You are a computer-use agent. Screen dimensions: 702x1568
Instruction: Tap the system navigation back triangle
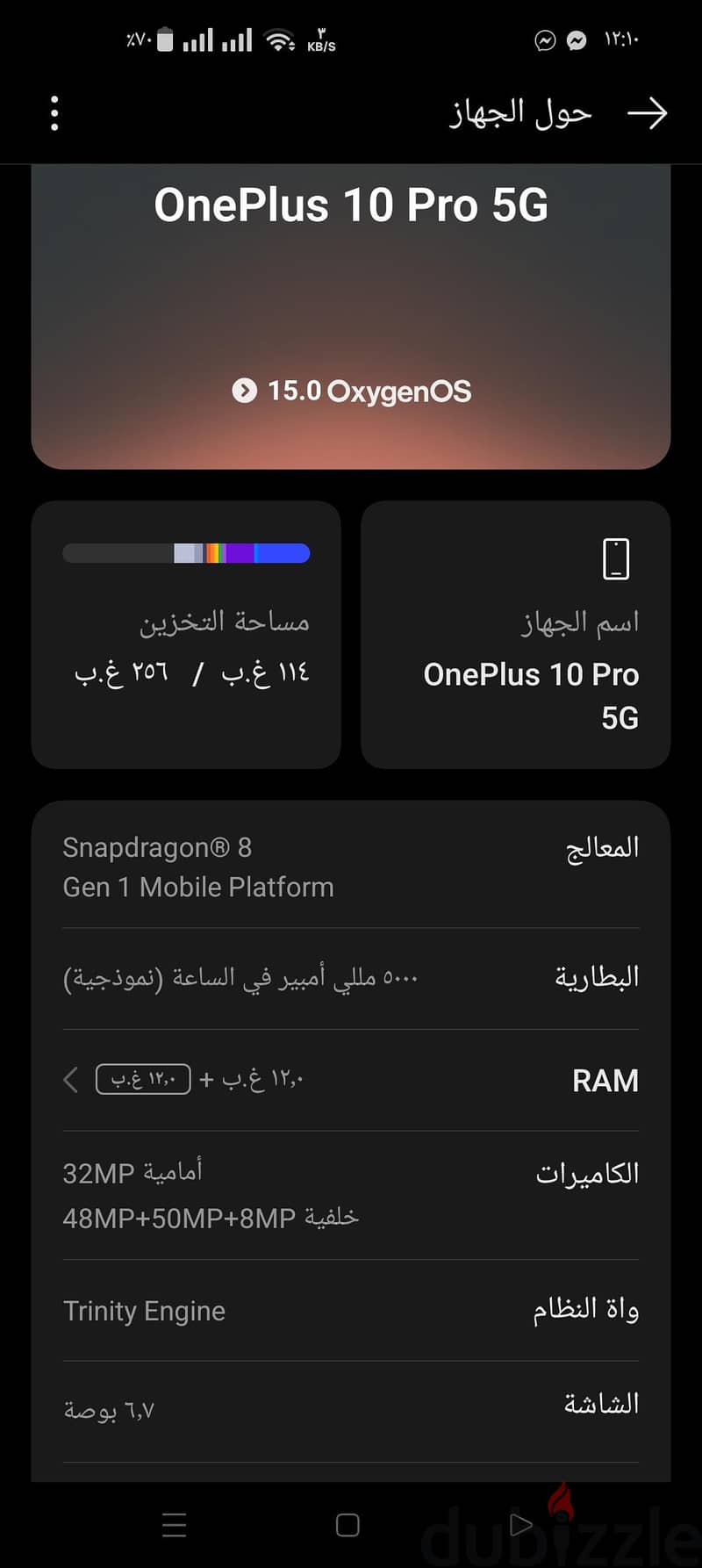pyautogui.click(x=521, y=1525)
